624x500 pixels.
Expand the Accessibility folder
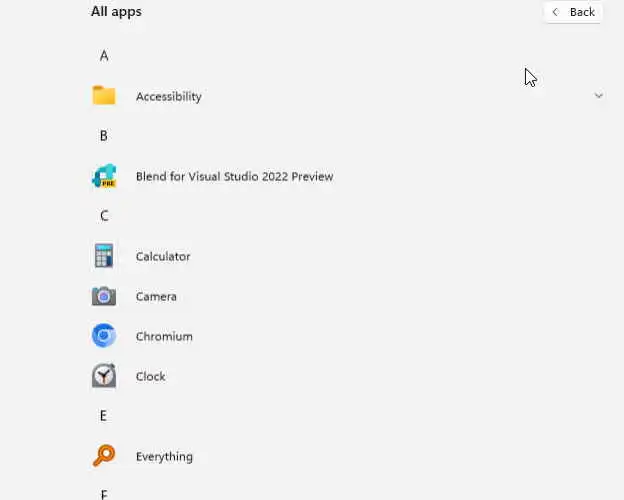598,96
